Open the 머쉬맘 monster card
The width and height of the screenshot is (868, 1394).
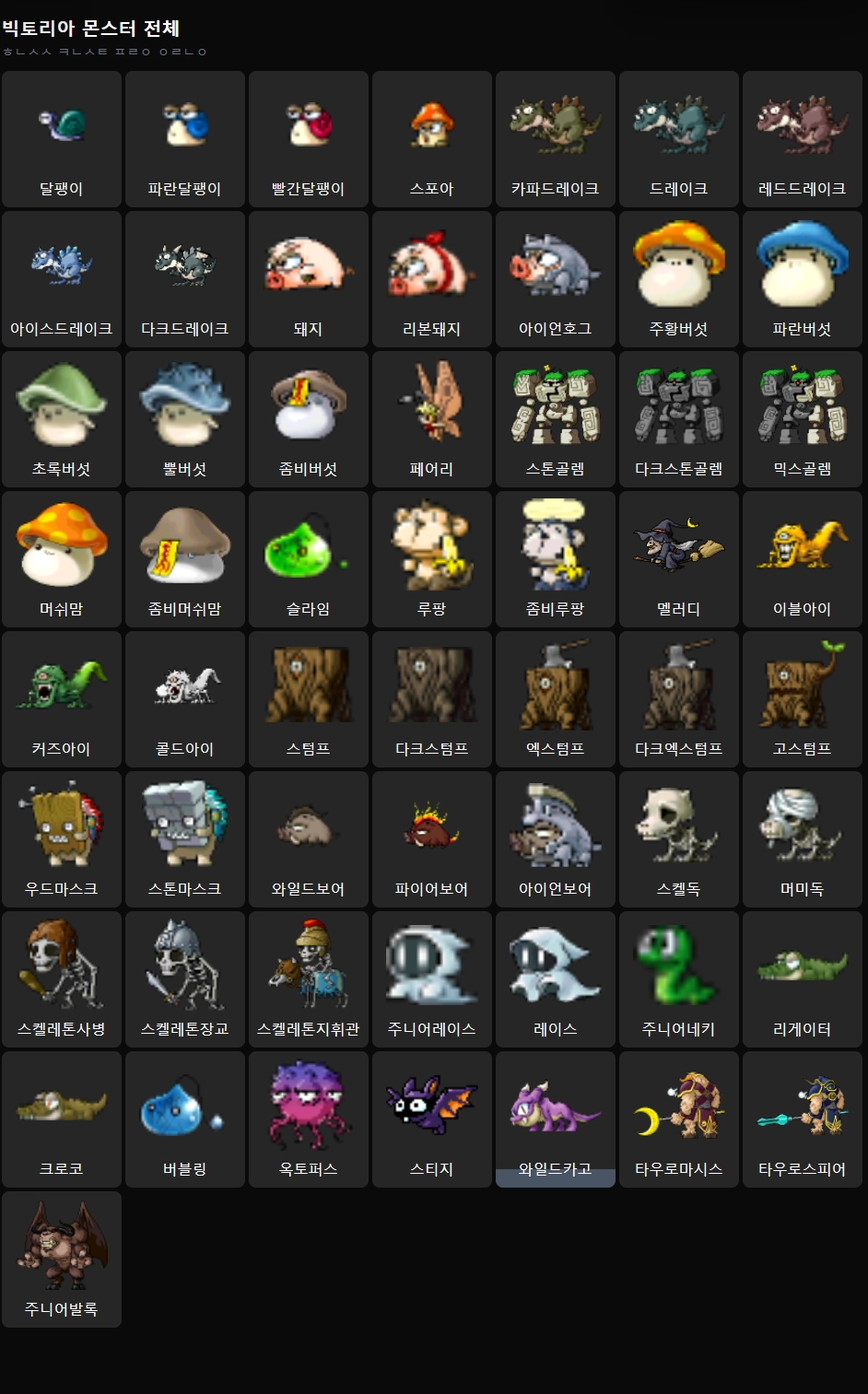pyautogui.click(x=62, y=559)
